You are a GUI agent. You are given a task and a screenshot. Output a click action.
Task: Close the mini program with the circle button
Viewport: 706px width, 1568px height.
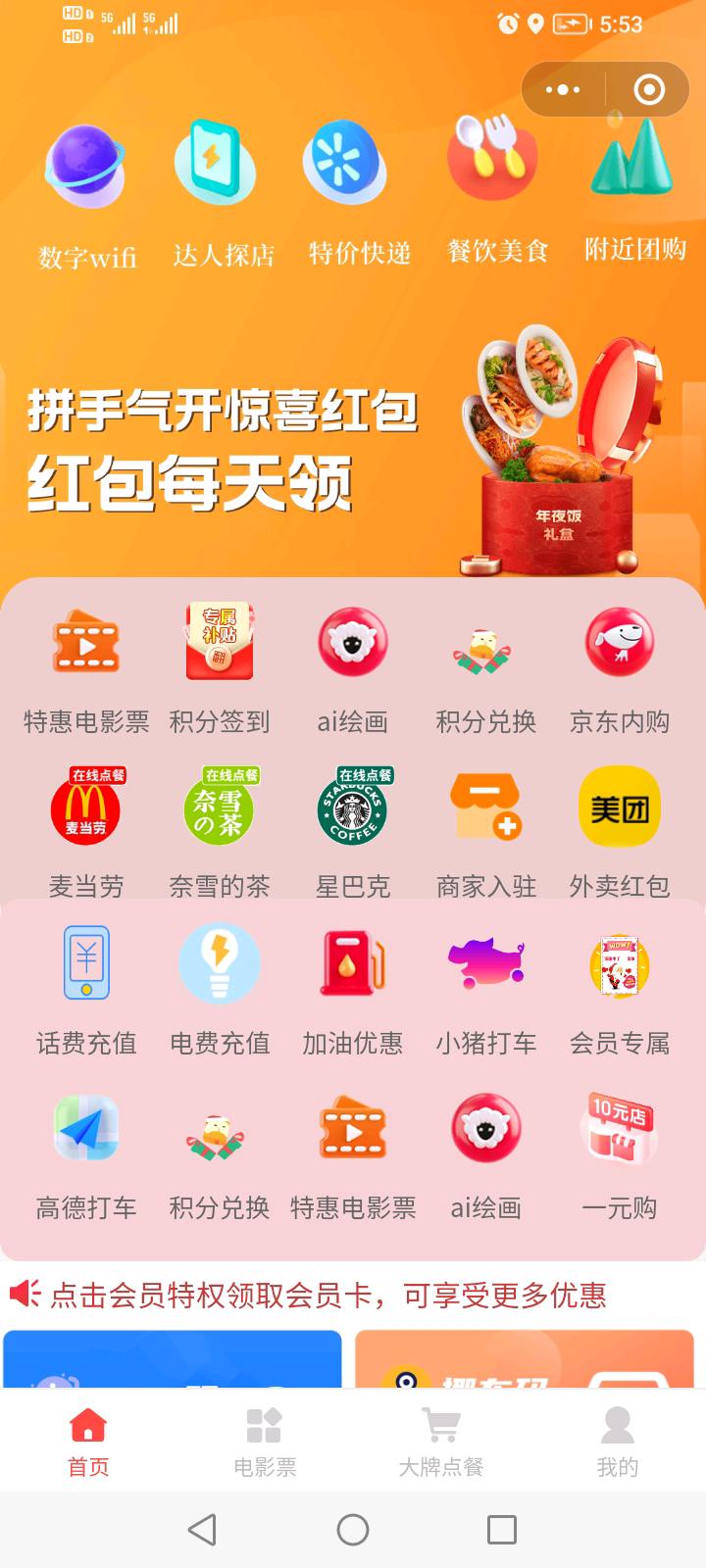(x=649, y=90)
